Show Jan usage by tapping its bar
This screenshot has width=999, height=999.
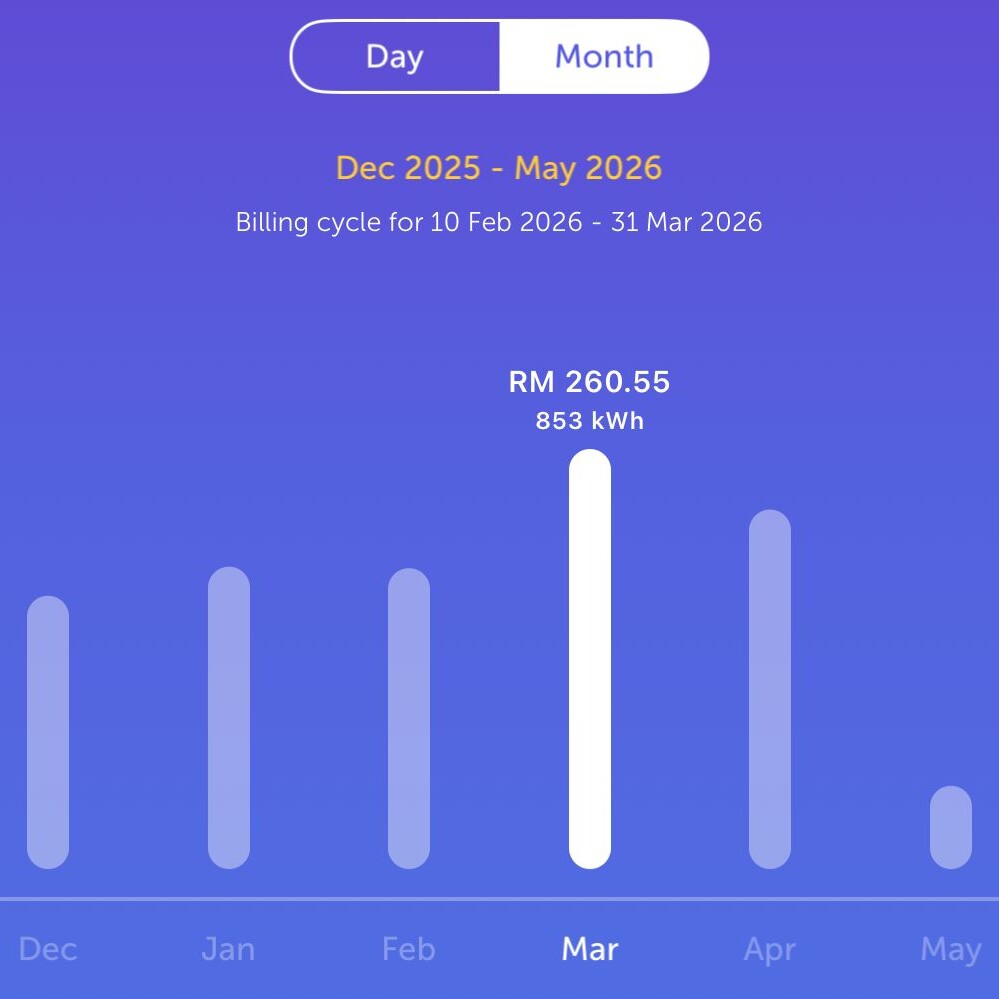(x=229, y=717)
